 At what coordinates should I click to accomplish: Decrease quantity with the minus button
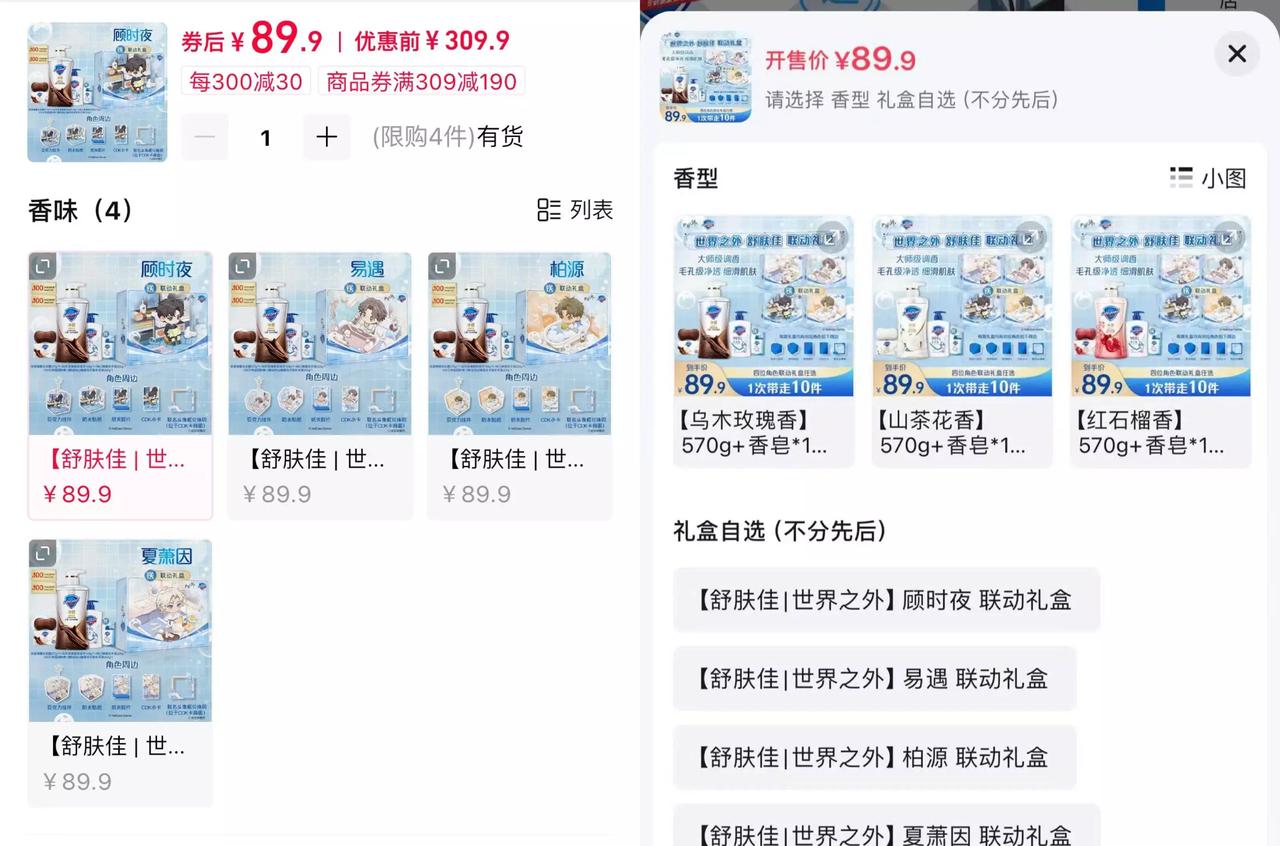pos(205,137)
